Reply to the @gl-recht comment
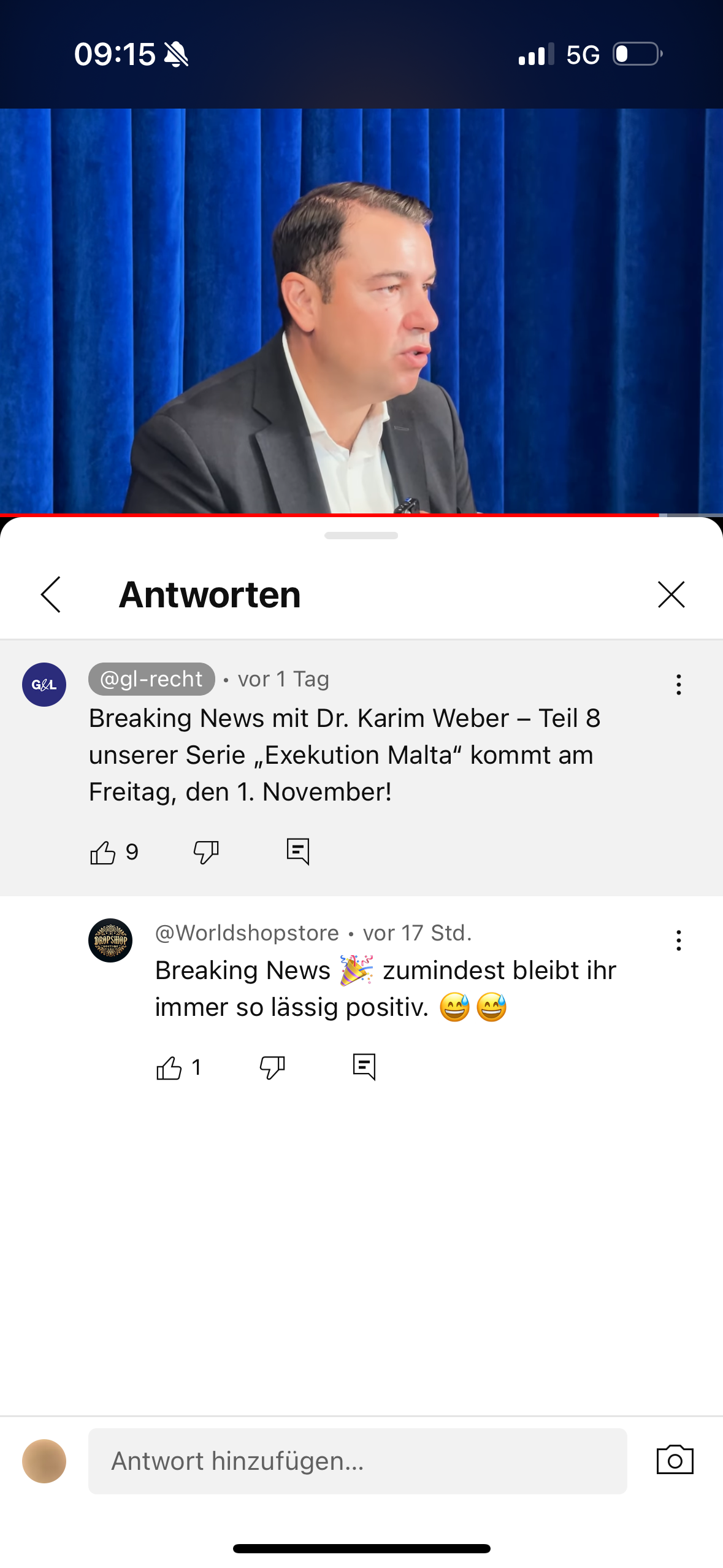The width and height of the screenshot is (723, 1568). (x=298, y=851)
